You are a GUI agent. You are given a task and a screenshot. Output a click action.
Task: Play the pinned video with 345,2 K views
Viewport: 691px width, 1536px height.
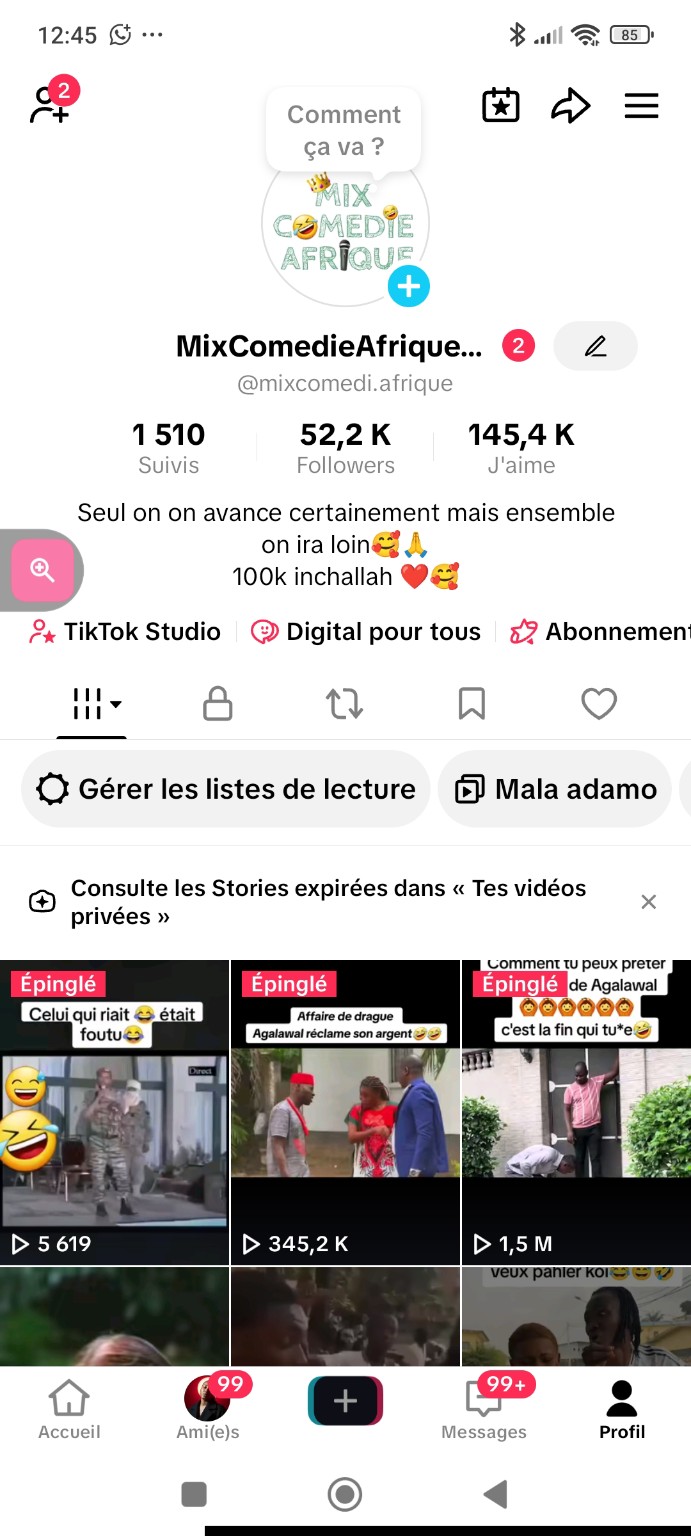coord(345,1112)
